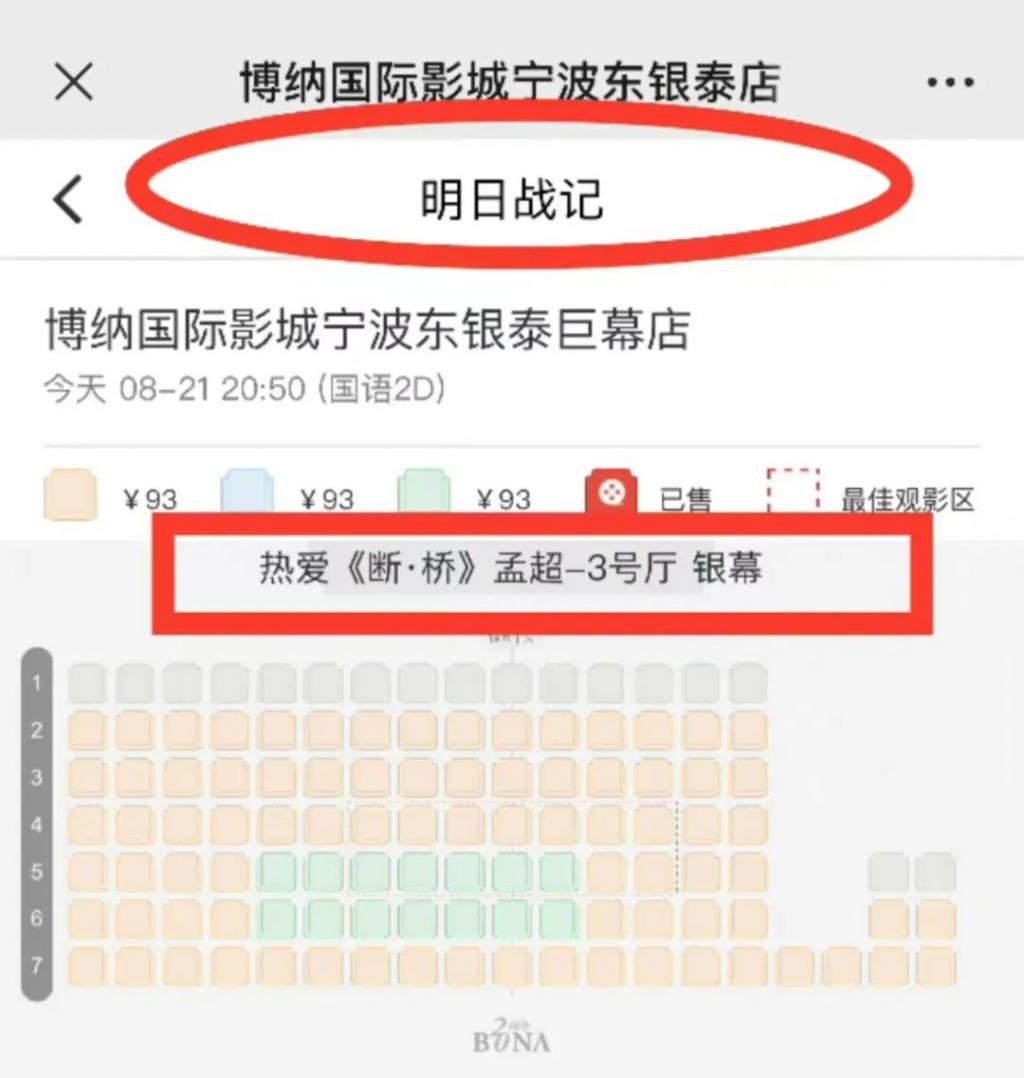The width and height of the screenshot is (1024, 1078).
Task: Go back from the 明日战记 seat page
Action: (68, 199)
